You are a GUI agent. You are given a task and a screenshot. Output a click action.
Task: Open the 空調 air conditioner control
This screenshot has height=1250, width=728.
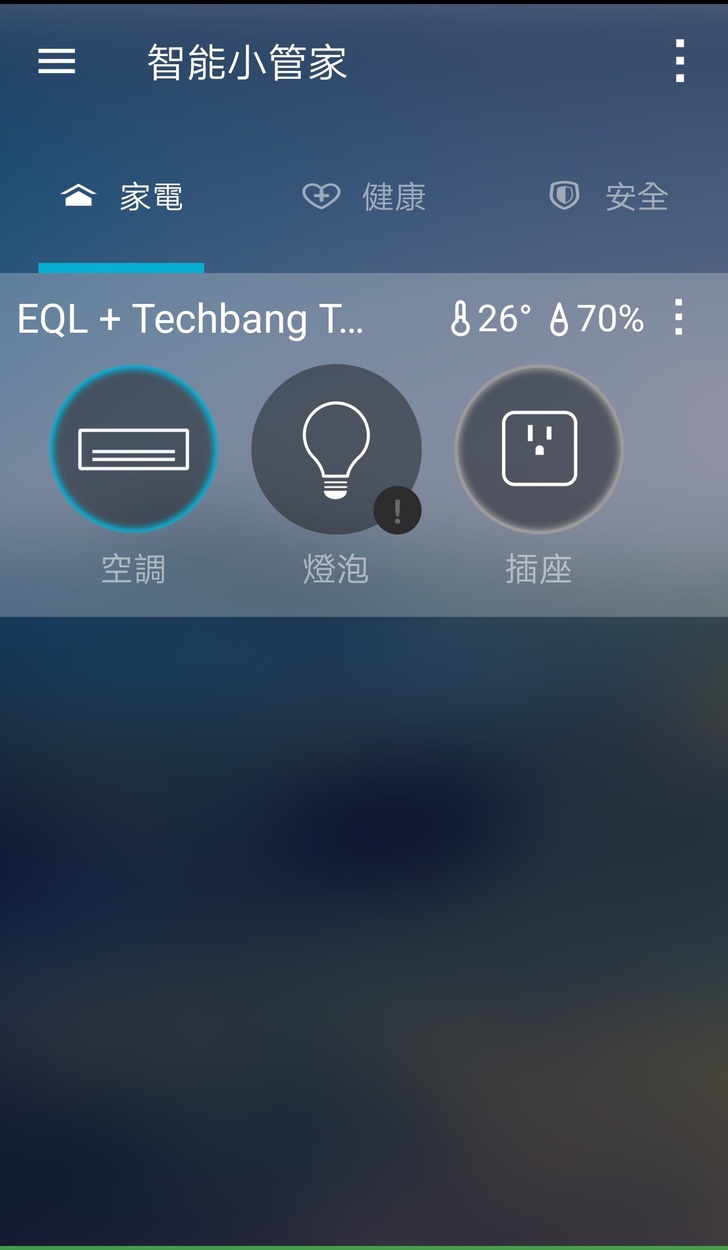point(134,449)
